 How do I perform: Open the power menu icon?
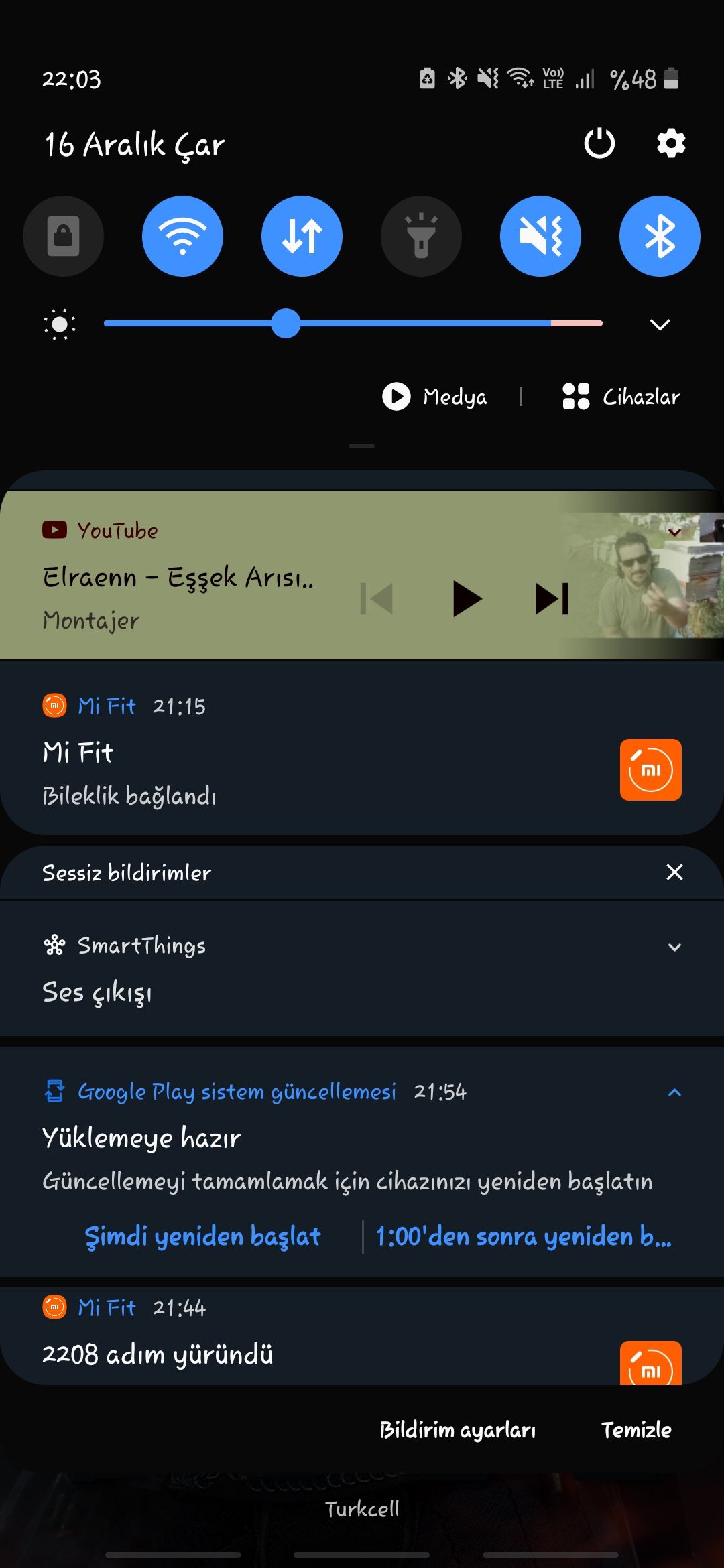tap(599, 143)
